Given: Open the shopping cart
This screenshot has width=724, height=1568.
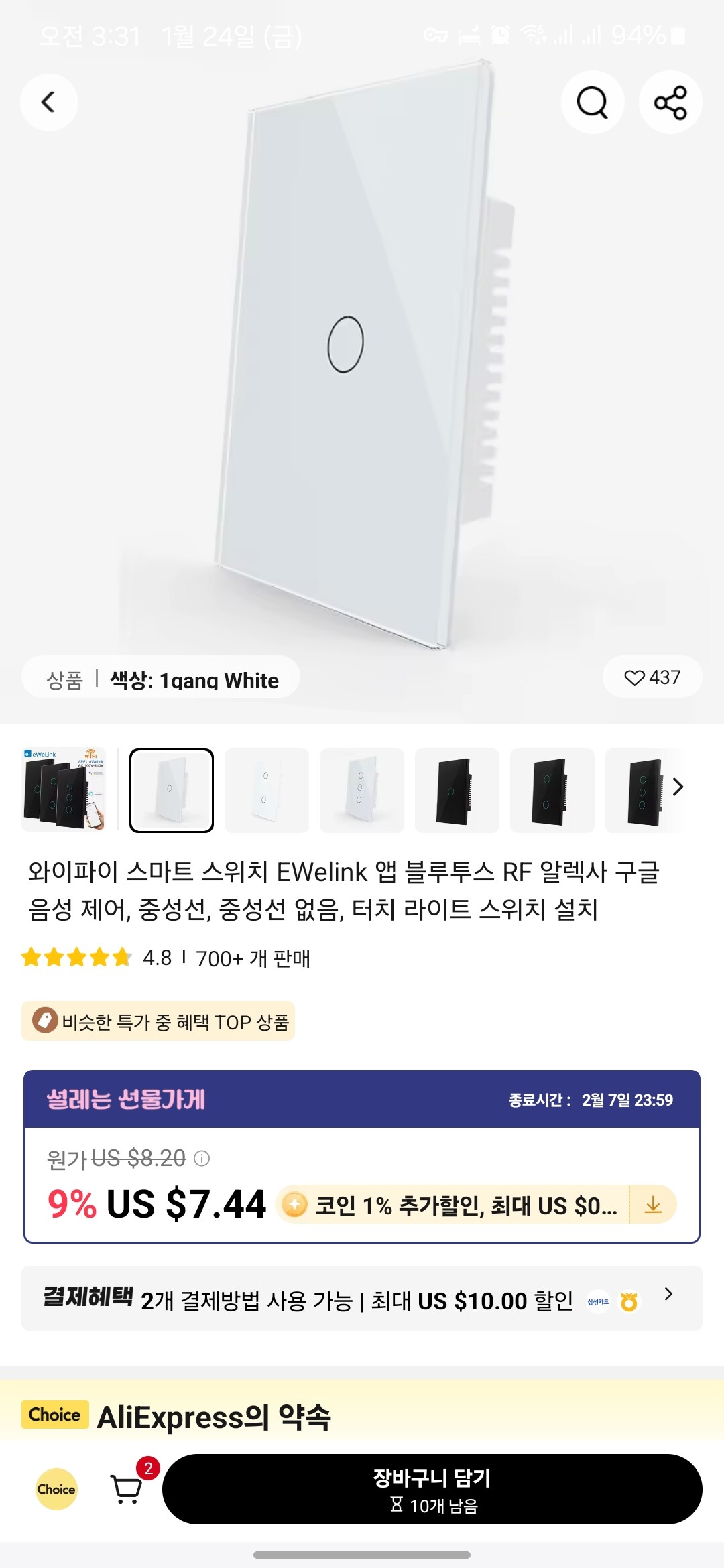Looking at the screenshot, I should pos(126,1489).
